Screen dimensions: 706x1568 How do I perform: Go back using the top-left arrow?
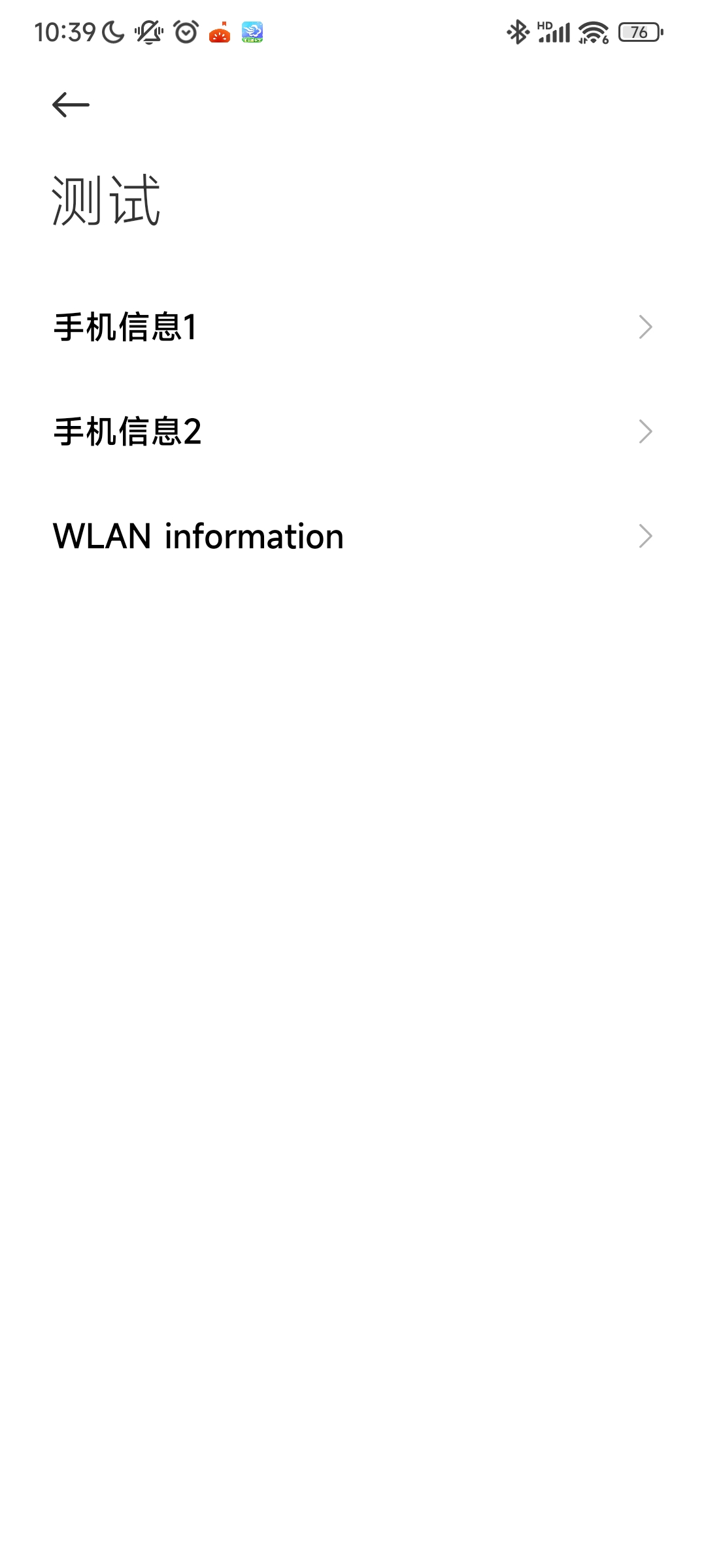[x=71, y=105]
